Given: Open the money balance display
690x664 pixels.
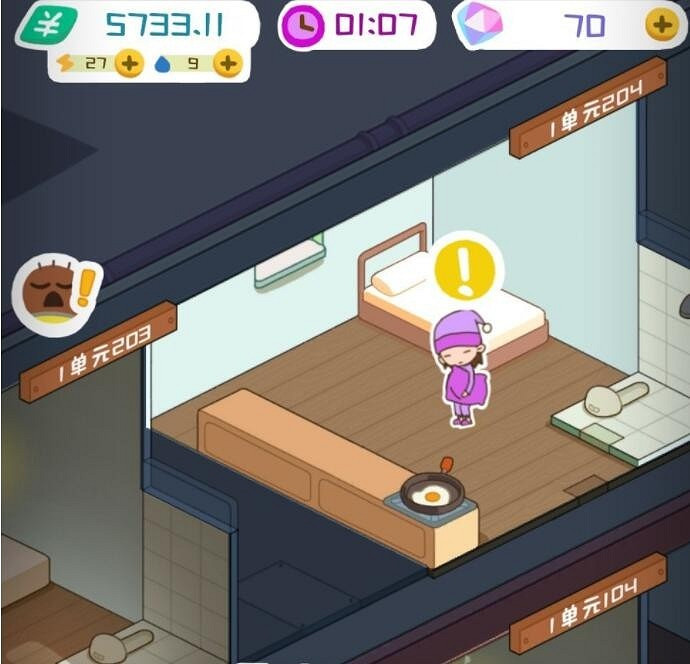Looking at the screenshot, I should click(135, 25).
